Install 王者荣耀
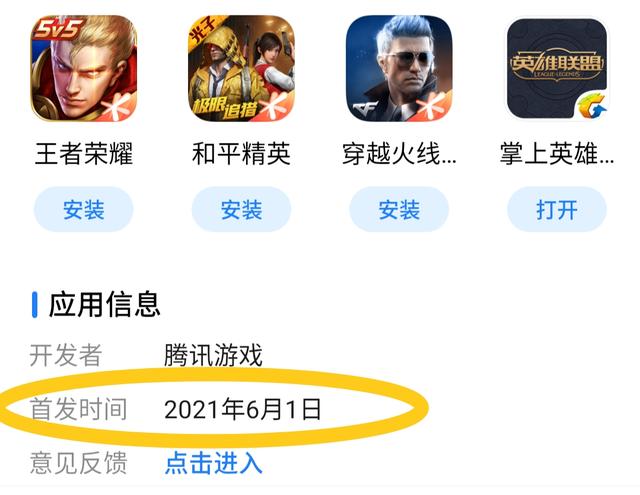 (84, 210)
